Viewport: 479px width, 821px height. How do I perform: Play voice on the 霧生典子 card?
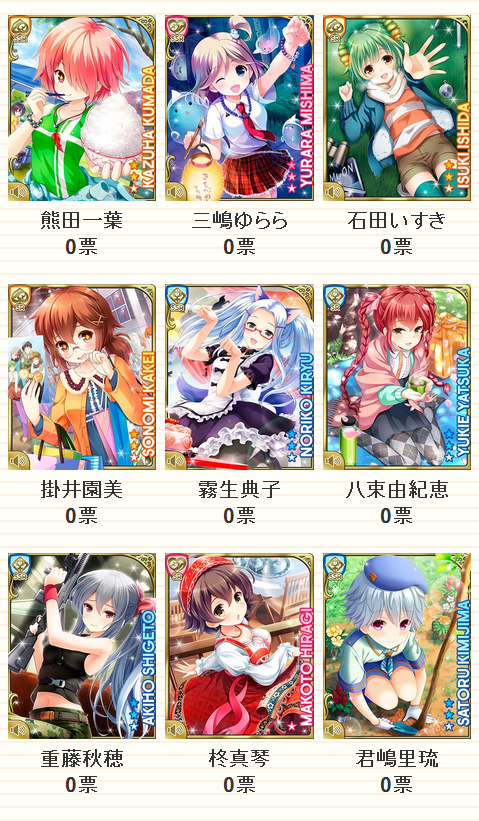coord(176,461)
